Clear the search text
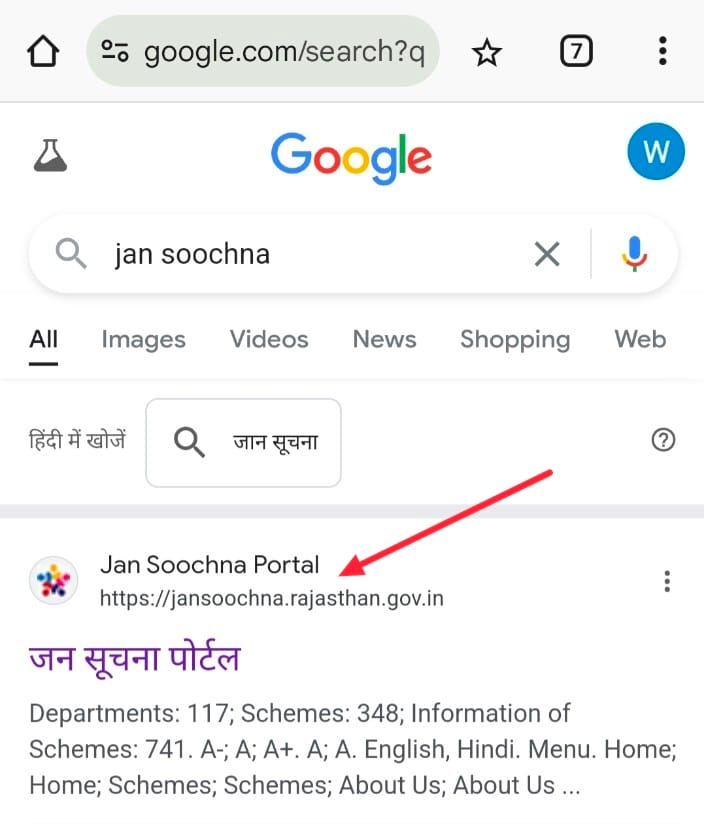The height and width of the screenshot is (824, 704). 547,254
